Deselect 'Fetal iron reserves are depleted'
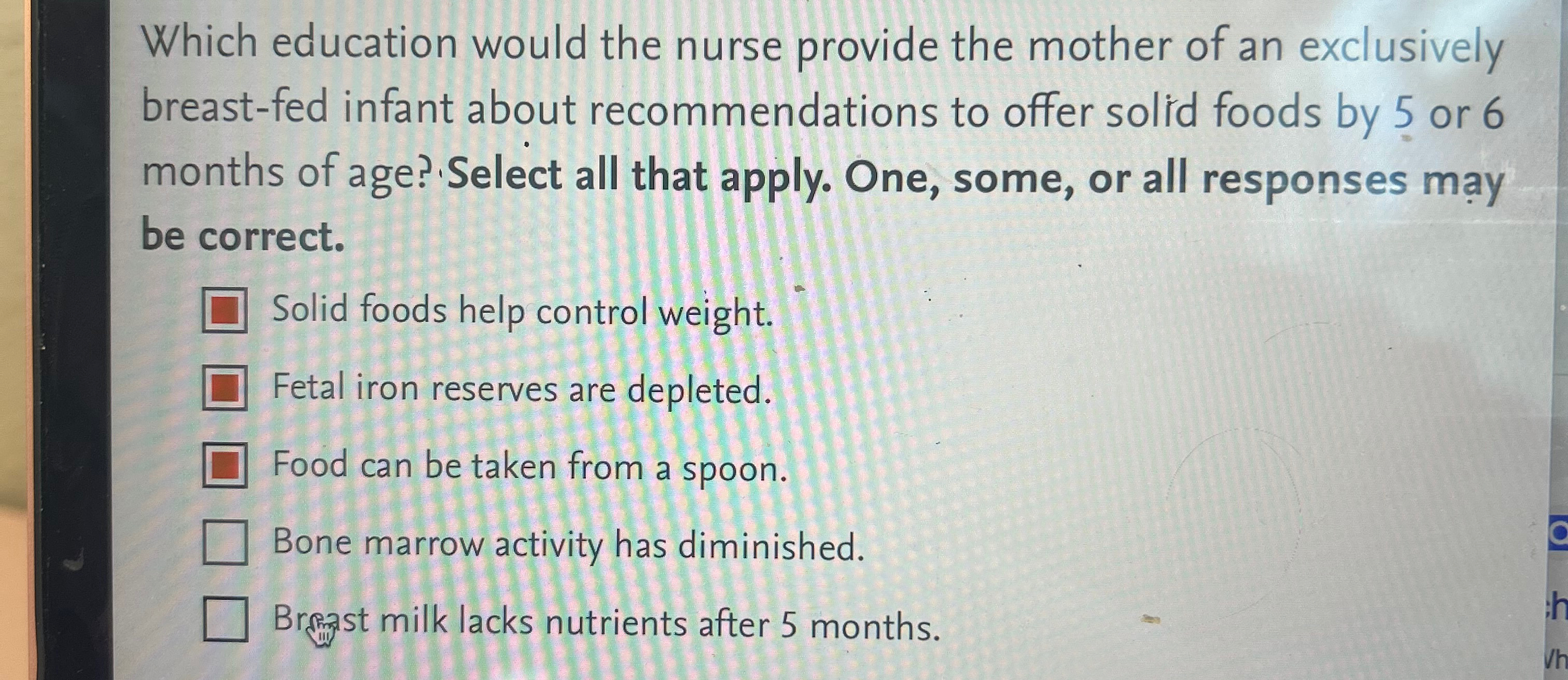The image size is (1568, 680). click(225, 387)
